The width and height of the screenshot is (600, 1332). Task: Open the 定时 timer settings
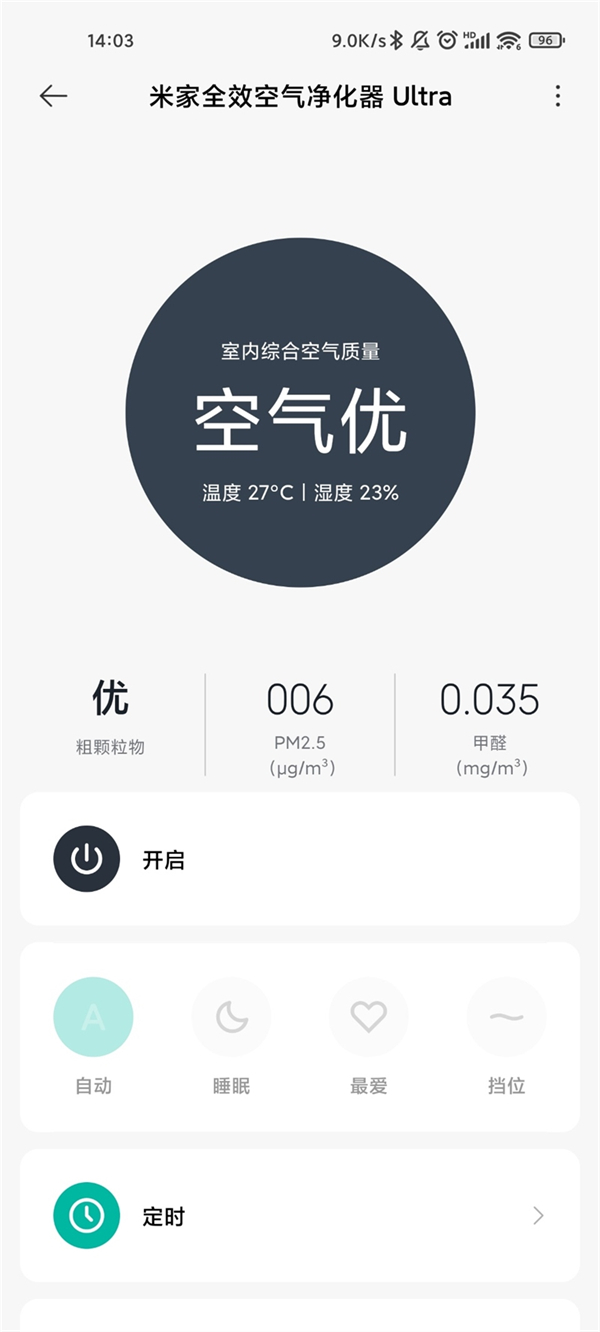[x=300, y=1216]
